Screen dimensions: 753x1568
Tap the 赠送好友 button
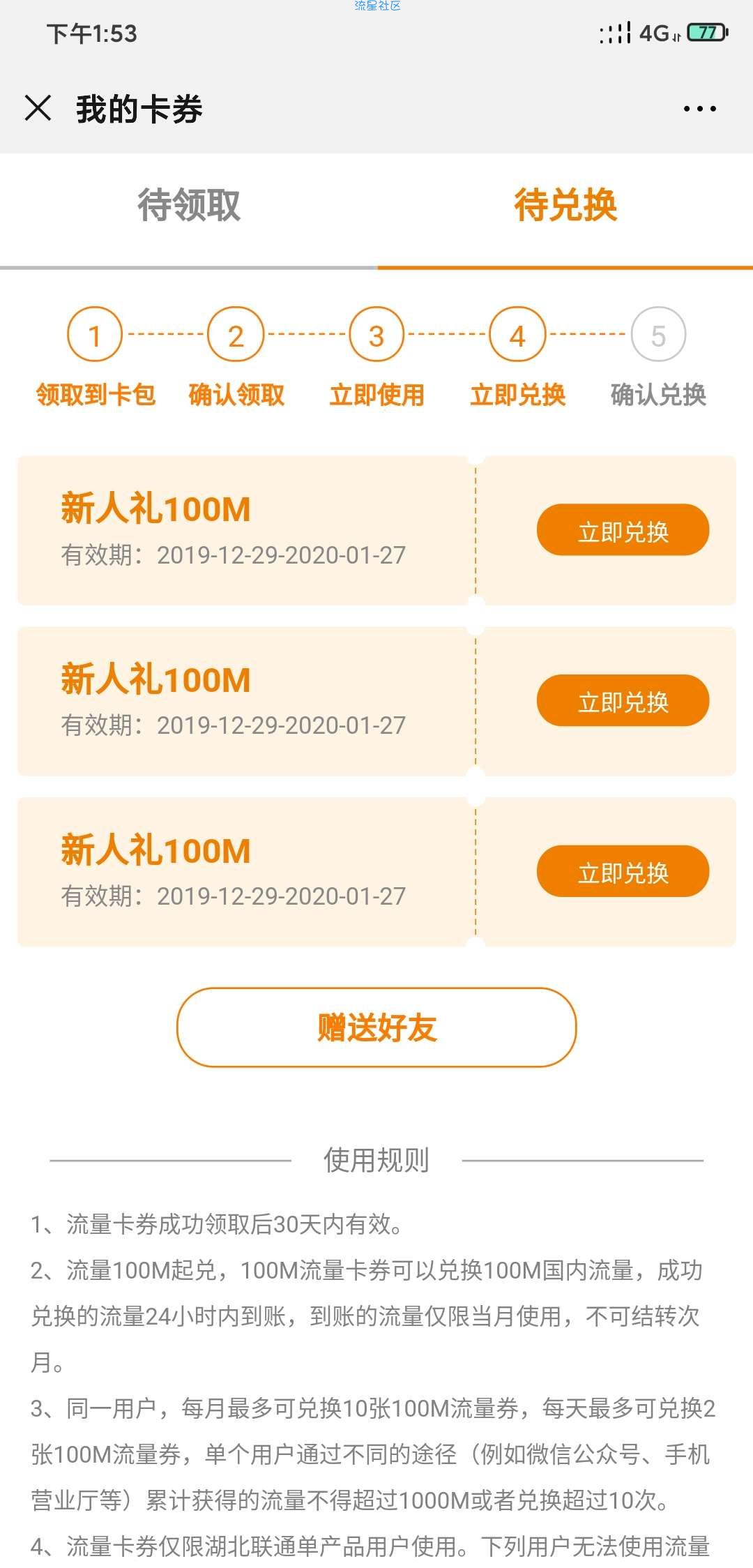[376, 1027]
